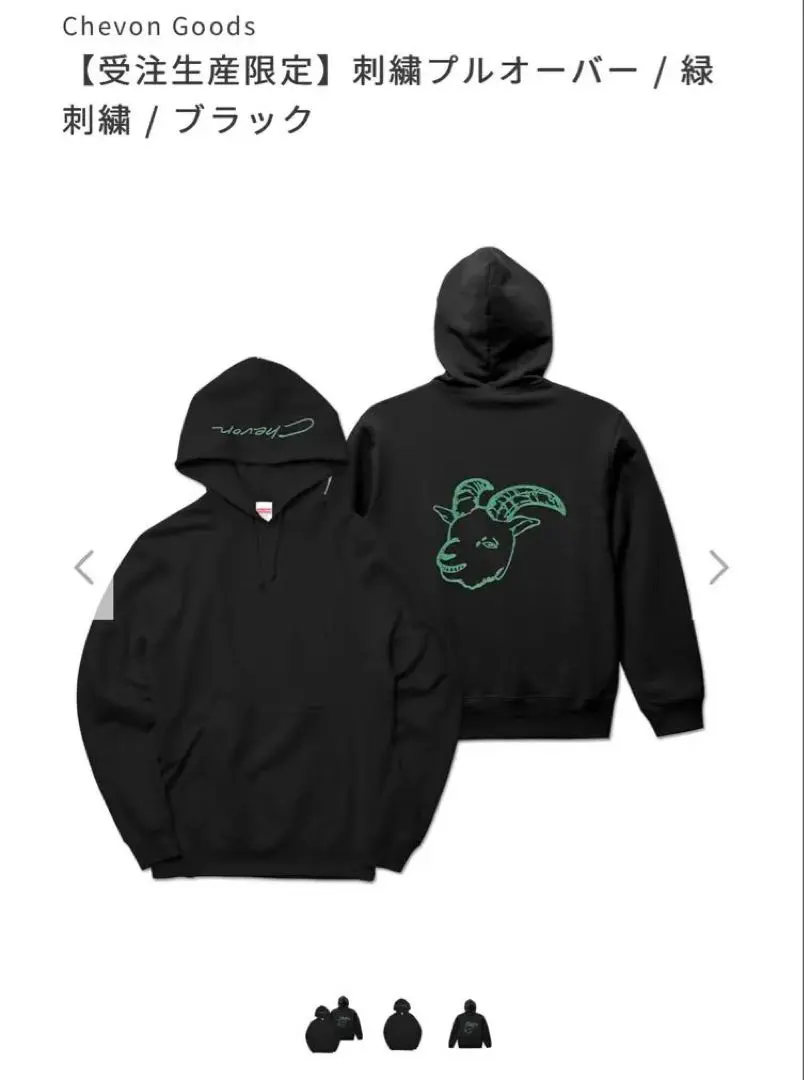Show the previous product image

pyautogui.click(x=85, y=567)
